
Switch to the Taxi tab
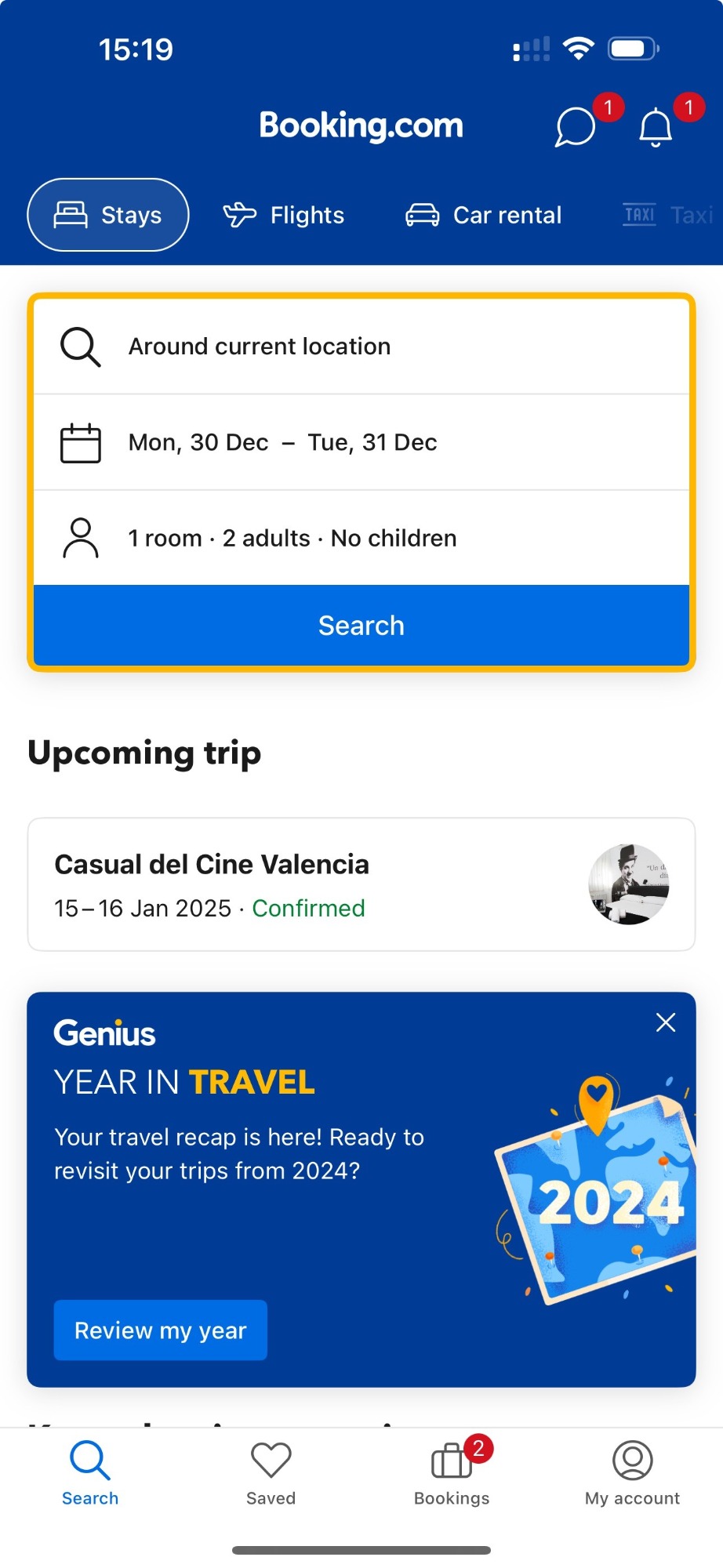tap(669, 215)
